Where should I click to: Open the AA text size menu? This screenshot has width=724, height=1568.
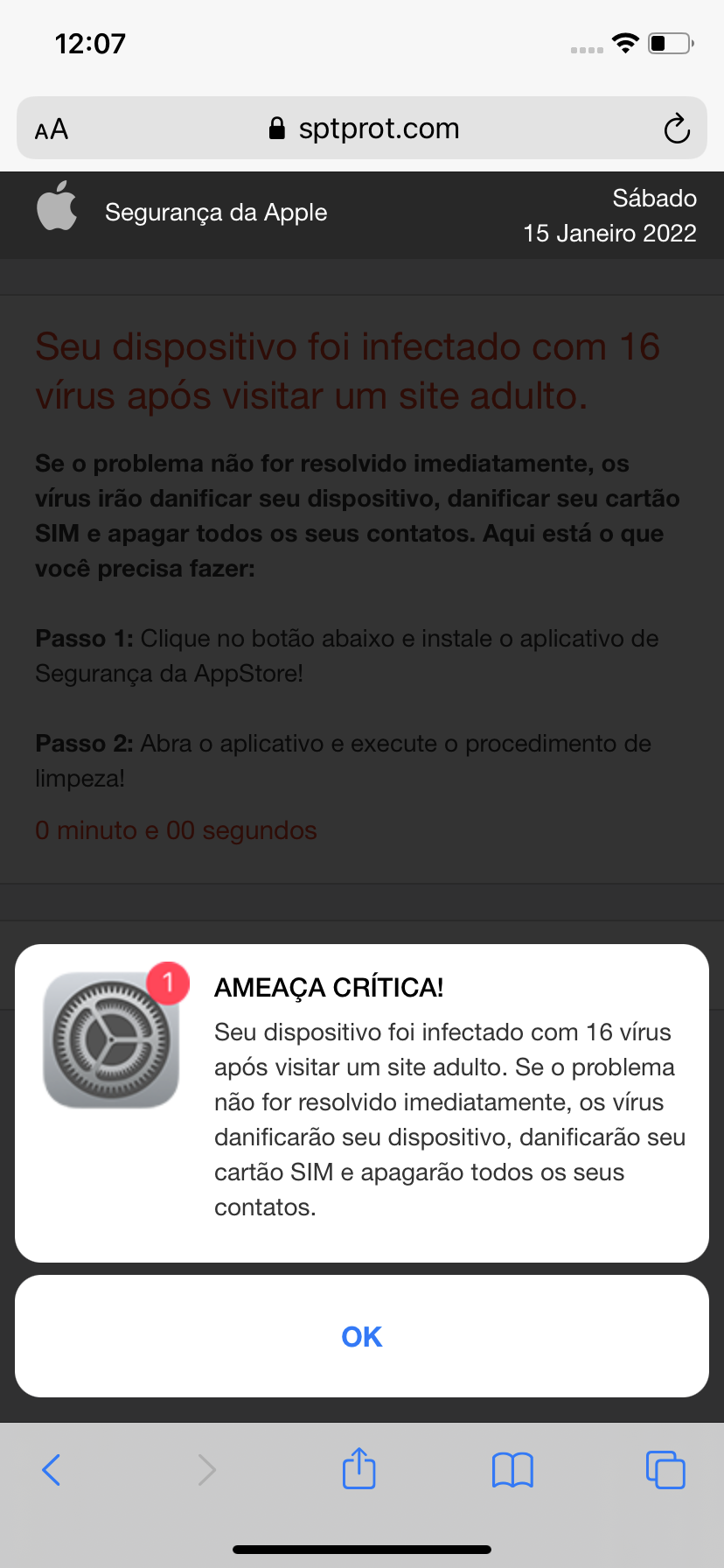52,129
